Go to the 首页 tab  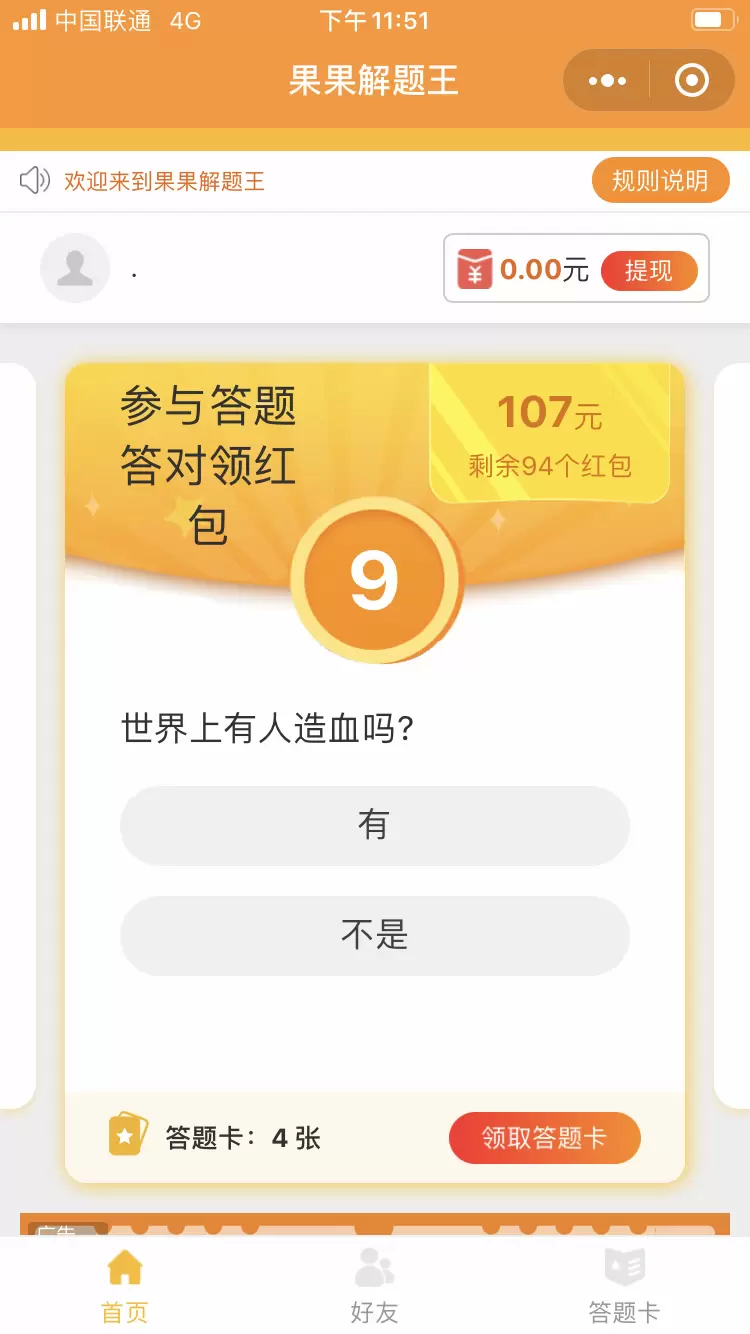125,1286
